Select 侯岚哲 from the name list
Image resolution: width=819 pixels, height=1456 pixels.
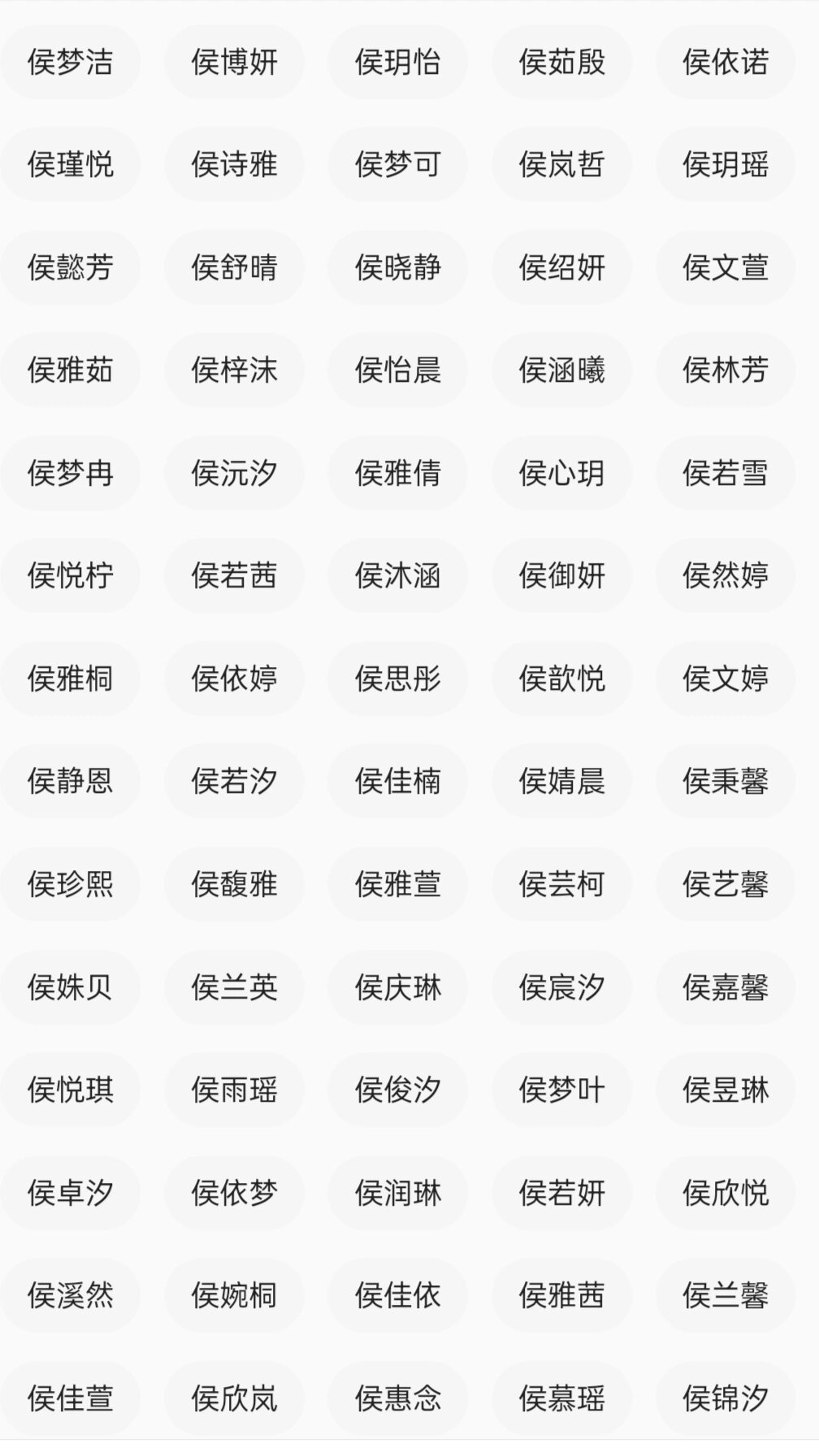[x=561, y=164]
